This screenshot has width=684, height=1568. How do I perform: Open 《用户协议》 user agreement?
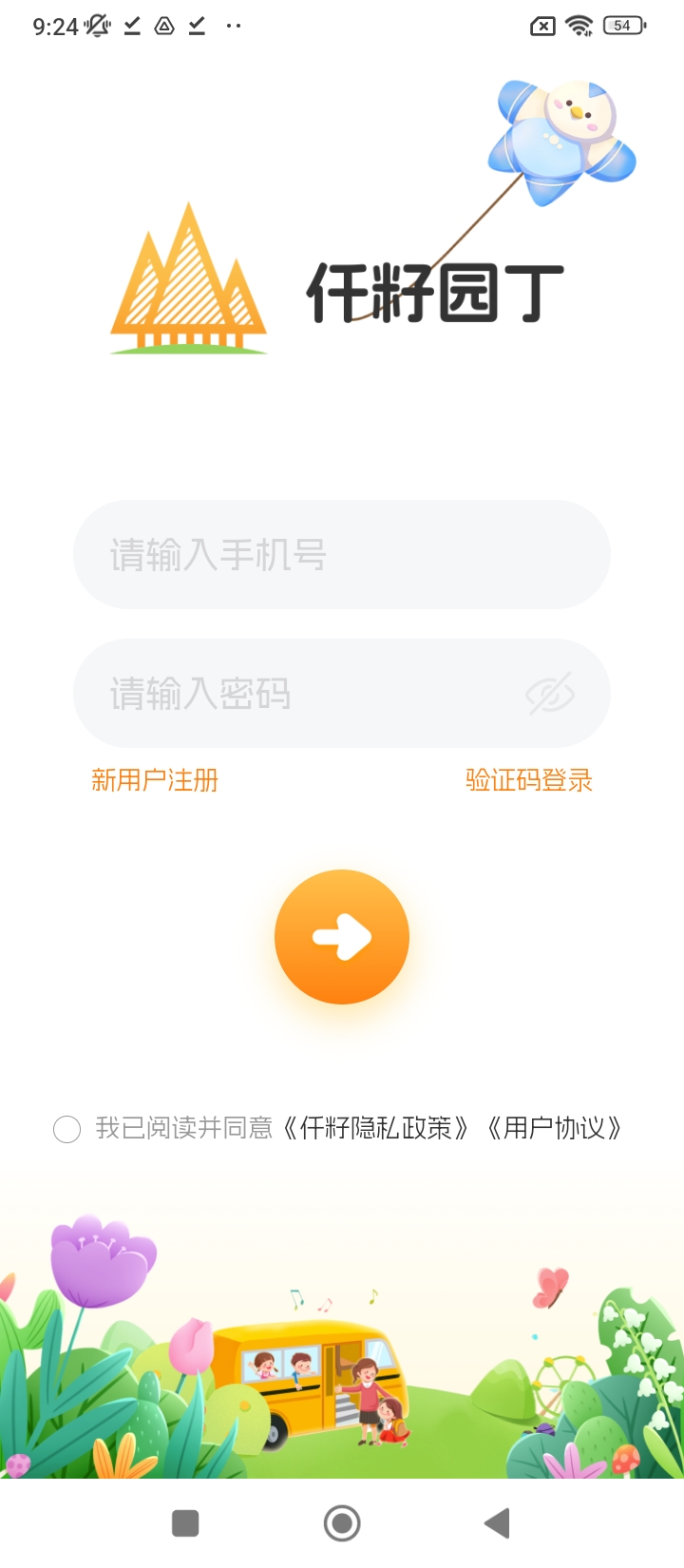tap(555, 1128)
